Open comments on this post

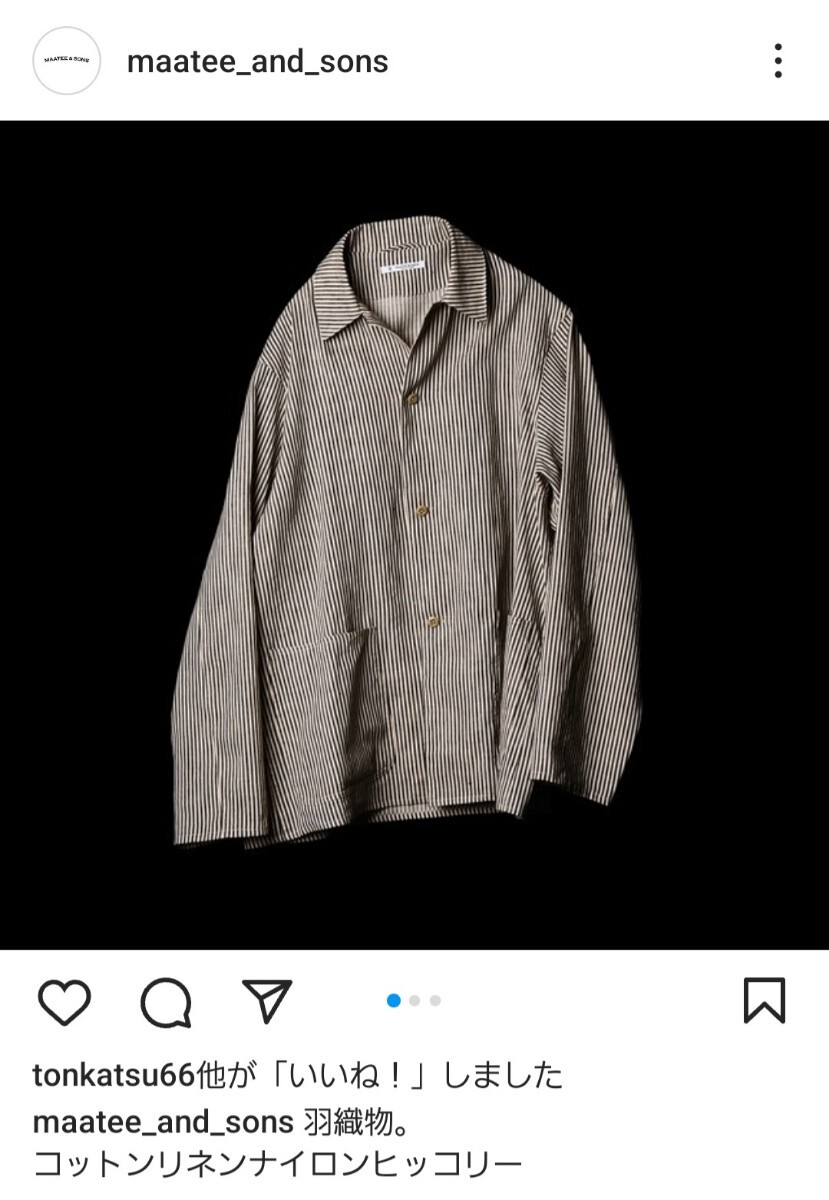click(166, 1001)
